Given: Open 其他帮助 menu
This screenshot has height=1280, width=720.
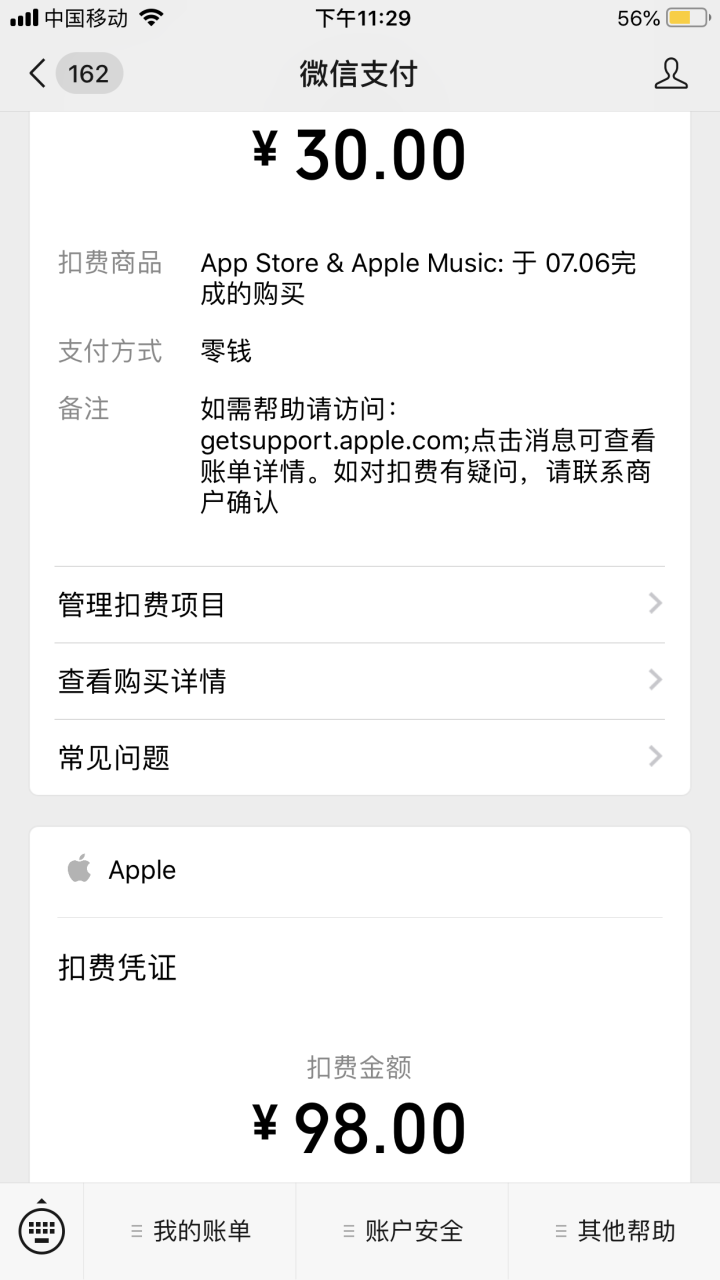Looking at the screenshot, I should 614,1231.
